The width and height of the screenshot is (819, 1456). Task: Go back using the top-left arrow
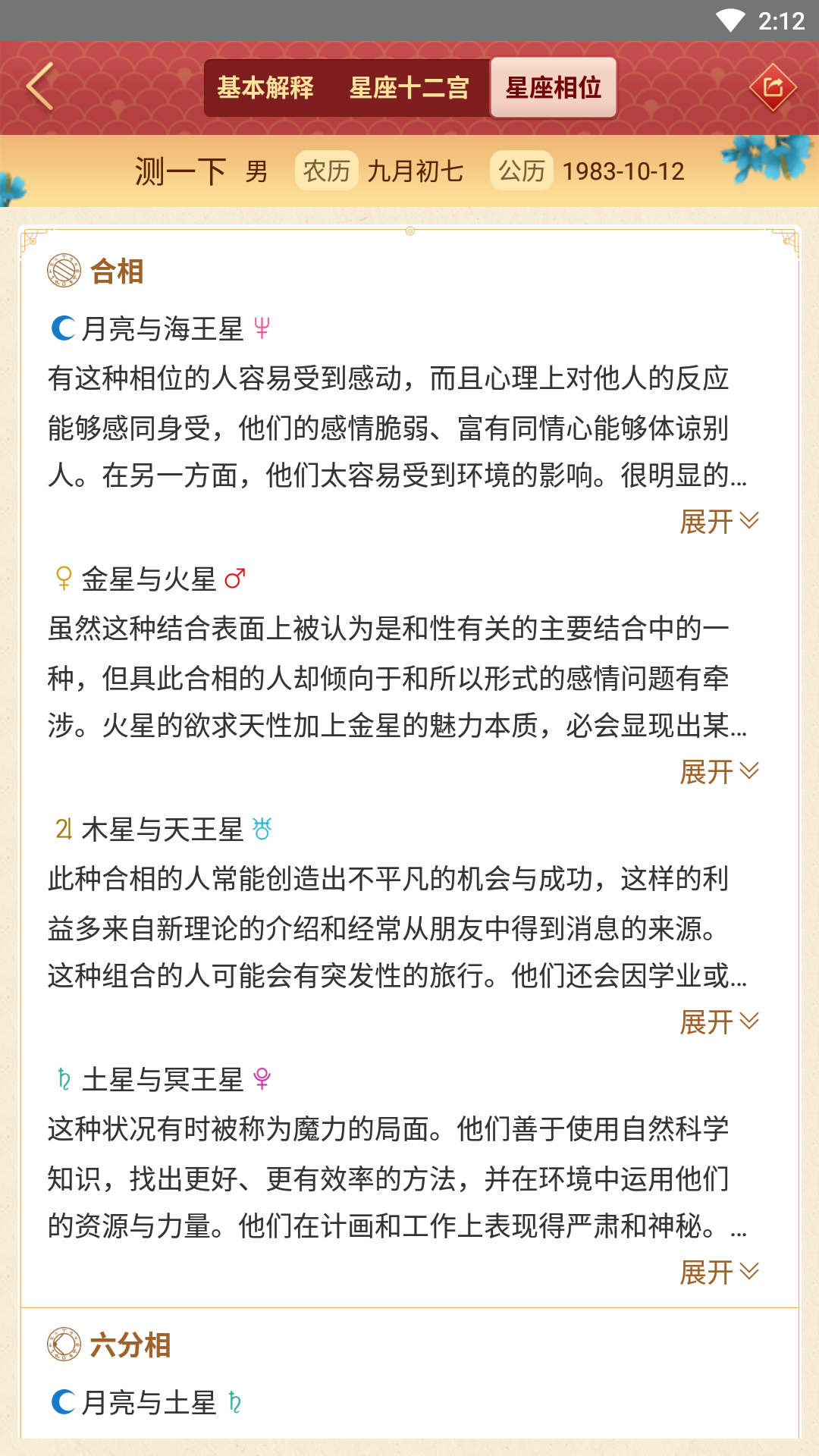39,86
